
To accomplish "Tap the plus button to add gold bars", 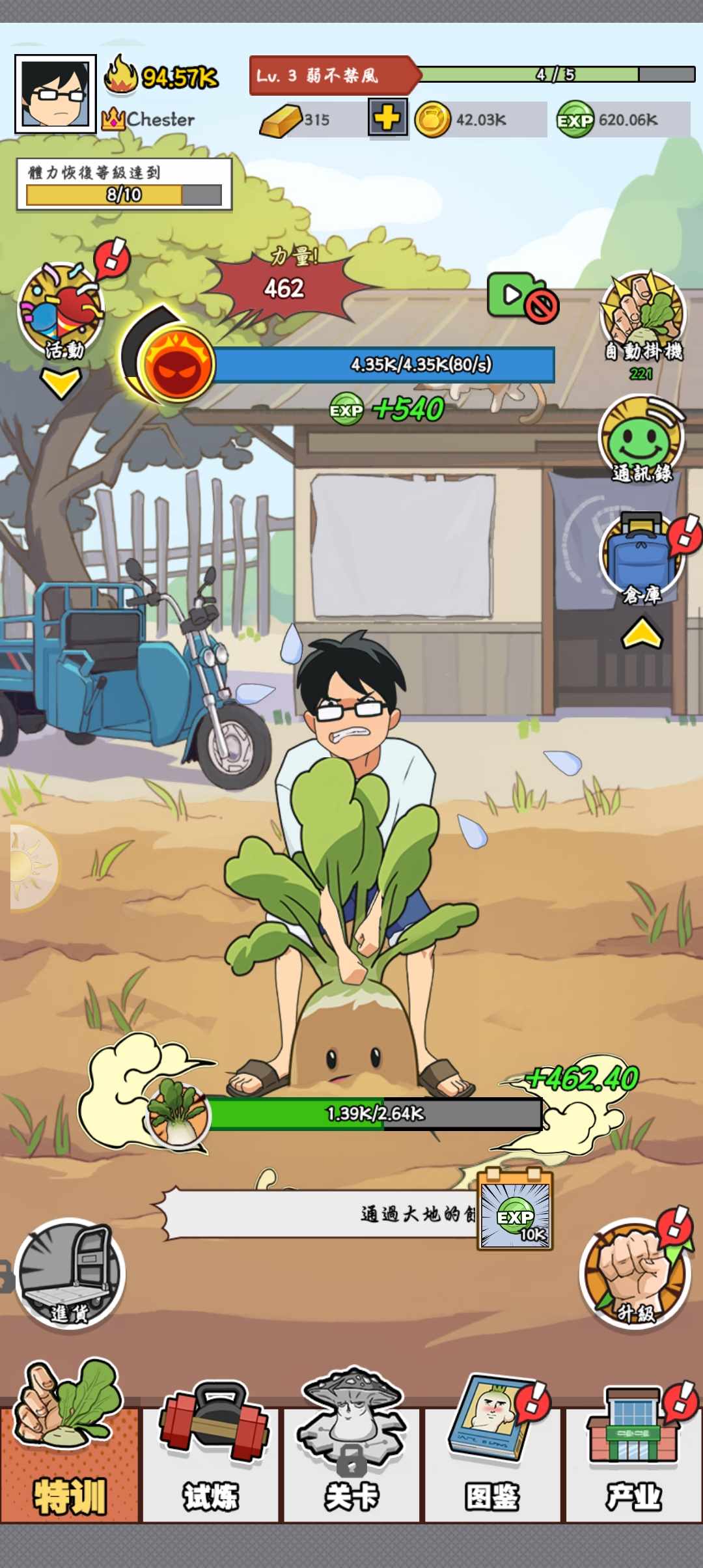I will [x=387, y=118].
